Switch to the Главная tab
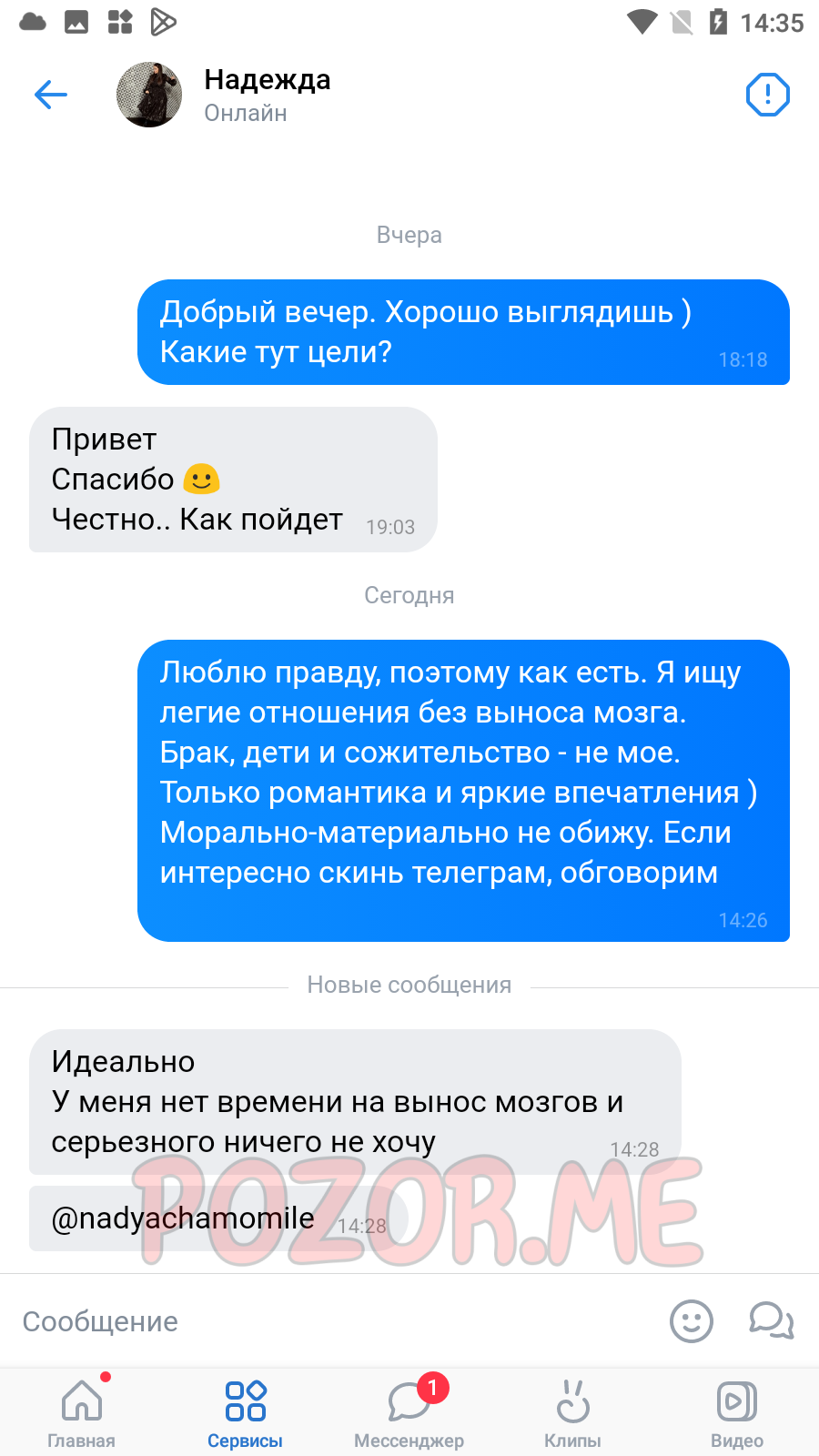The height and width of the screenshot is (1456, 819). click(82, 1411)
